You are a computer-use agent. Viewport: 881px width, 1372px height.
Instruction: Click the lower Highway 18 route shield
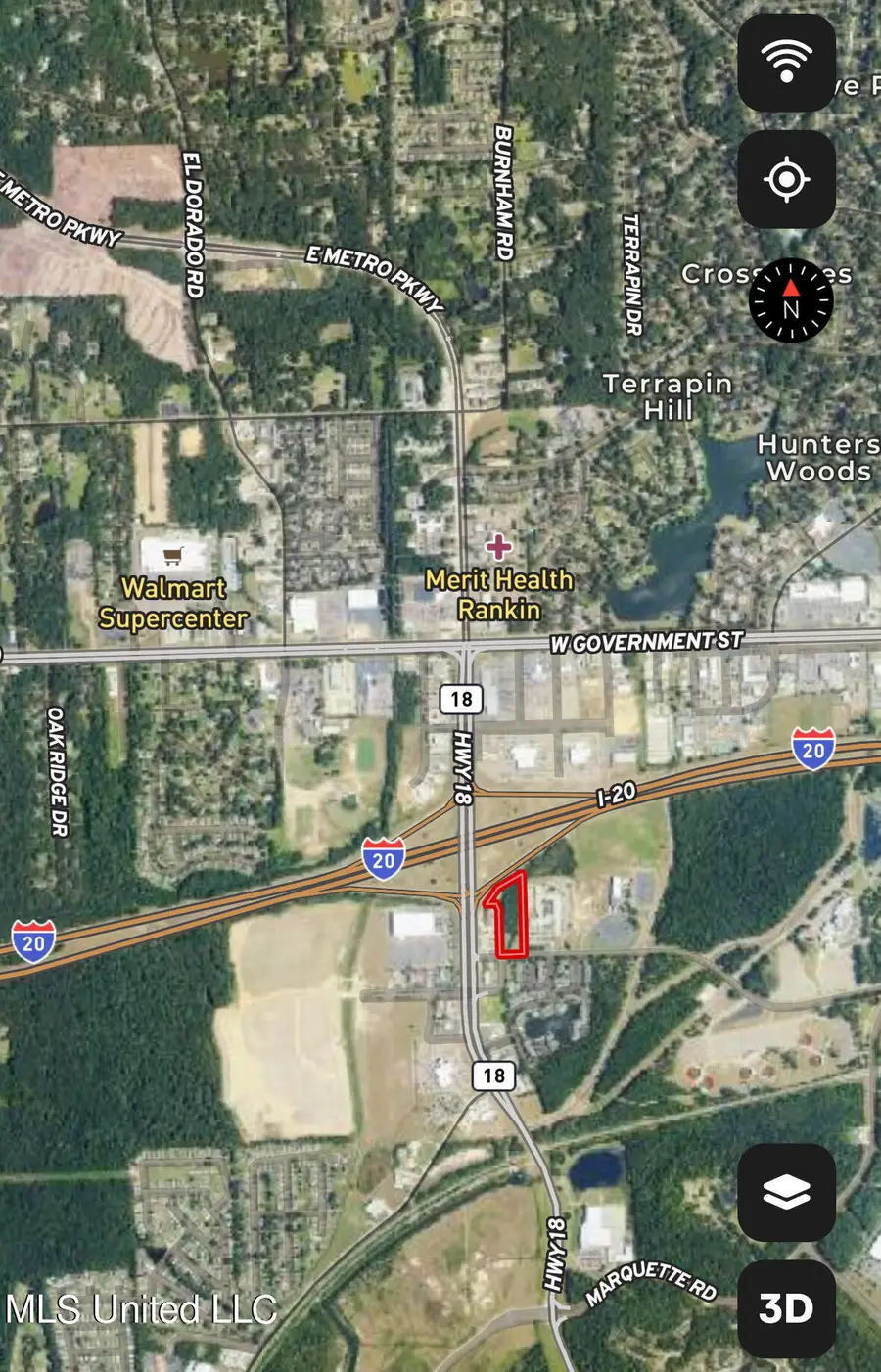tap(493, 1075)
